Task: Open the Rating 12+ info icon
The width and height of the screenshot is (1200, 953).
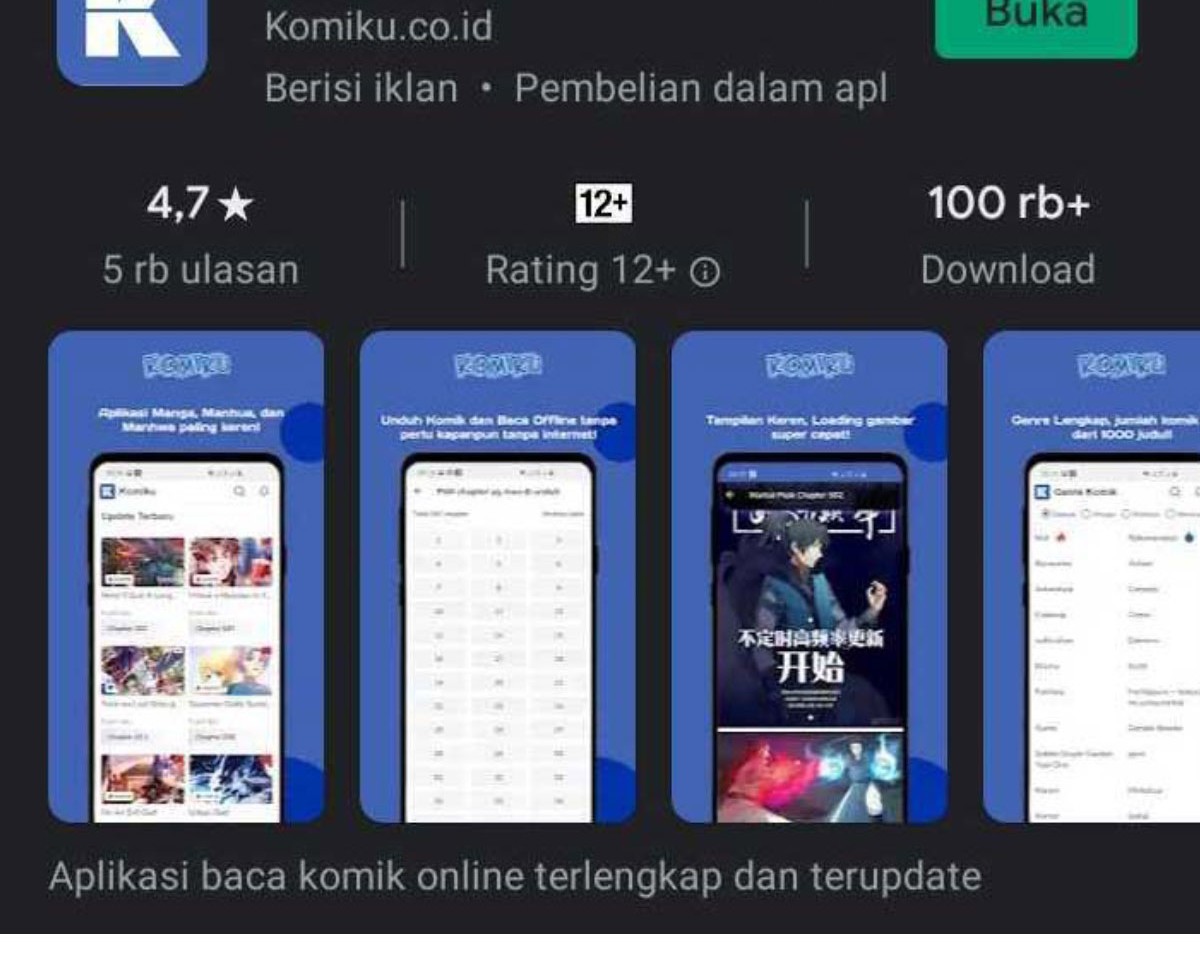Action: point(706,271)
